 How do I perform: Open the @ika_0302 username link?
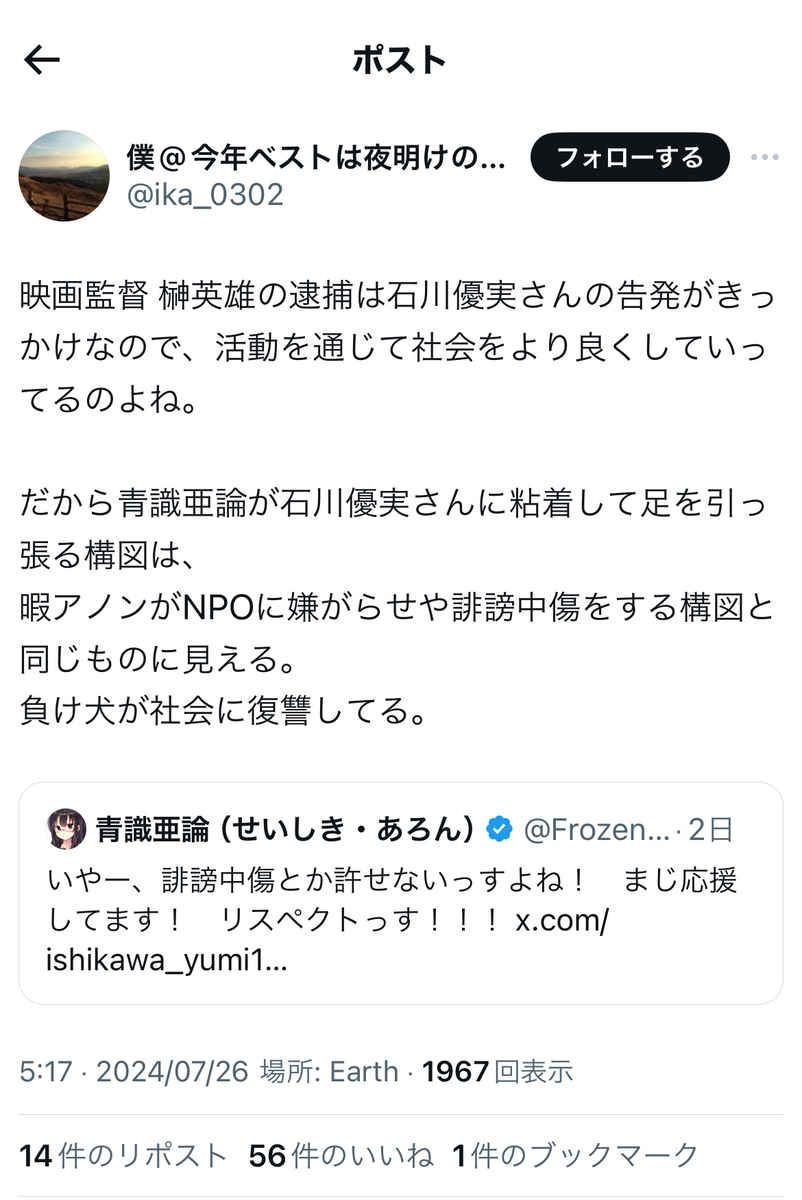(205, 194)
